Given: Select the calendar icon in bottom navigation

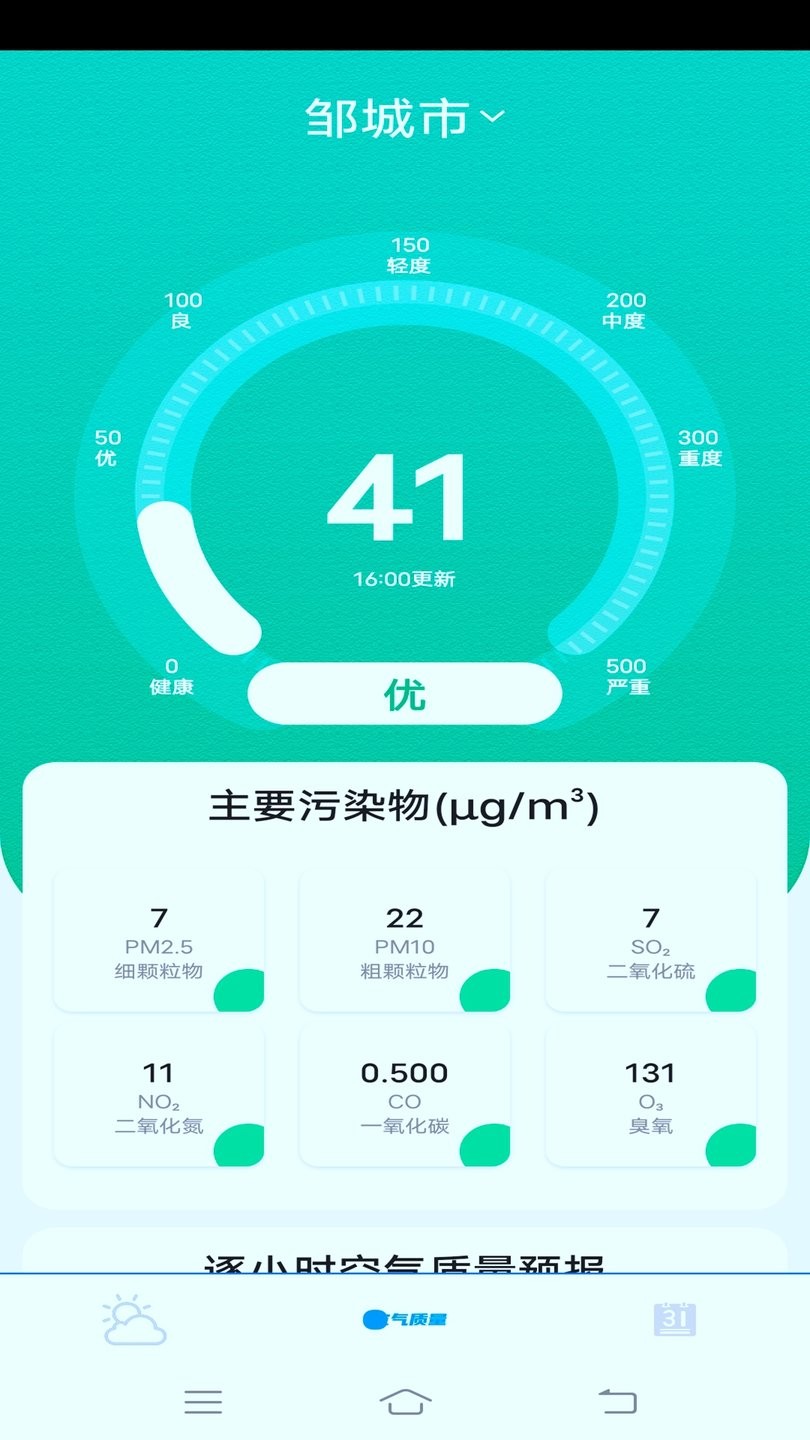Looking at the screenshot, I should pyautogui.click(x=674, y=1318).
